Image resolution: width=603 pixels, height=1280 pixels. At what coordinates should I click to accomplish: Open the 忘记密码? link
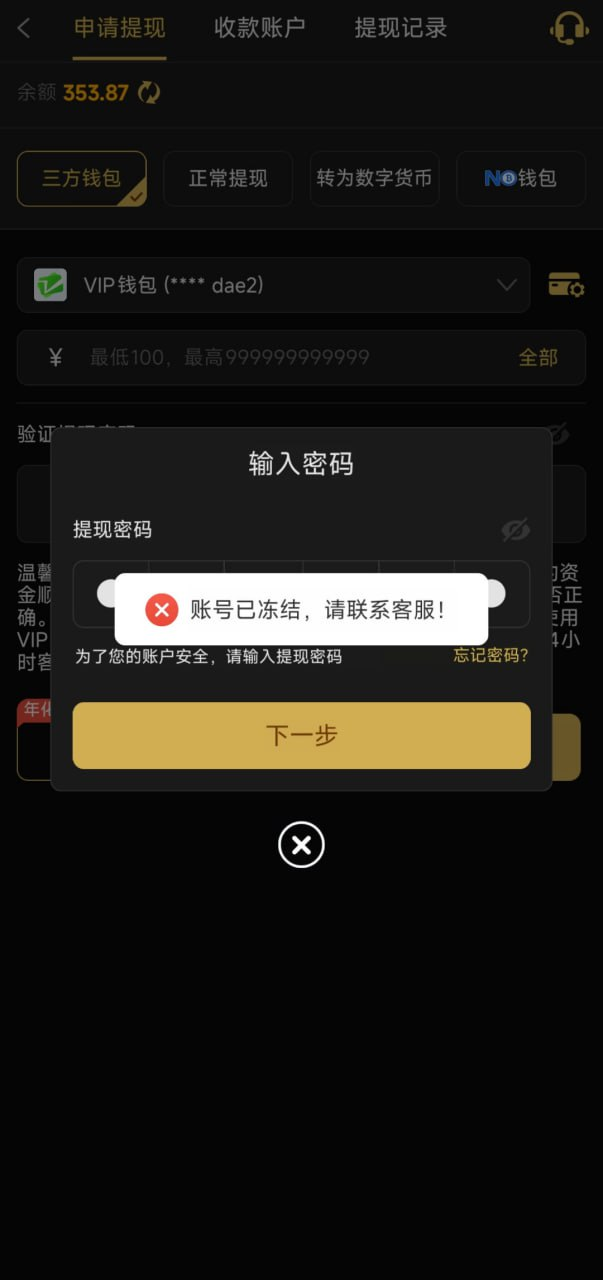point(491,656)
